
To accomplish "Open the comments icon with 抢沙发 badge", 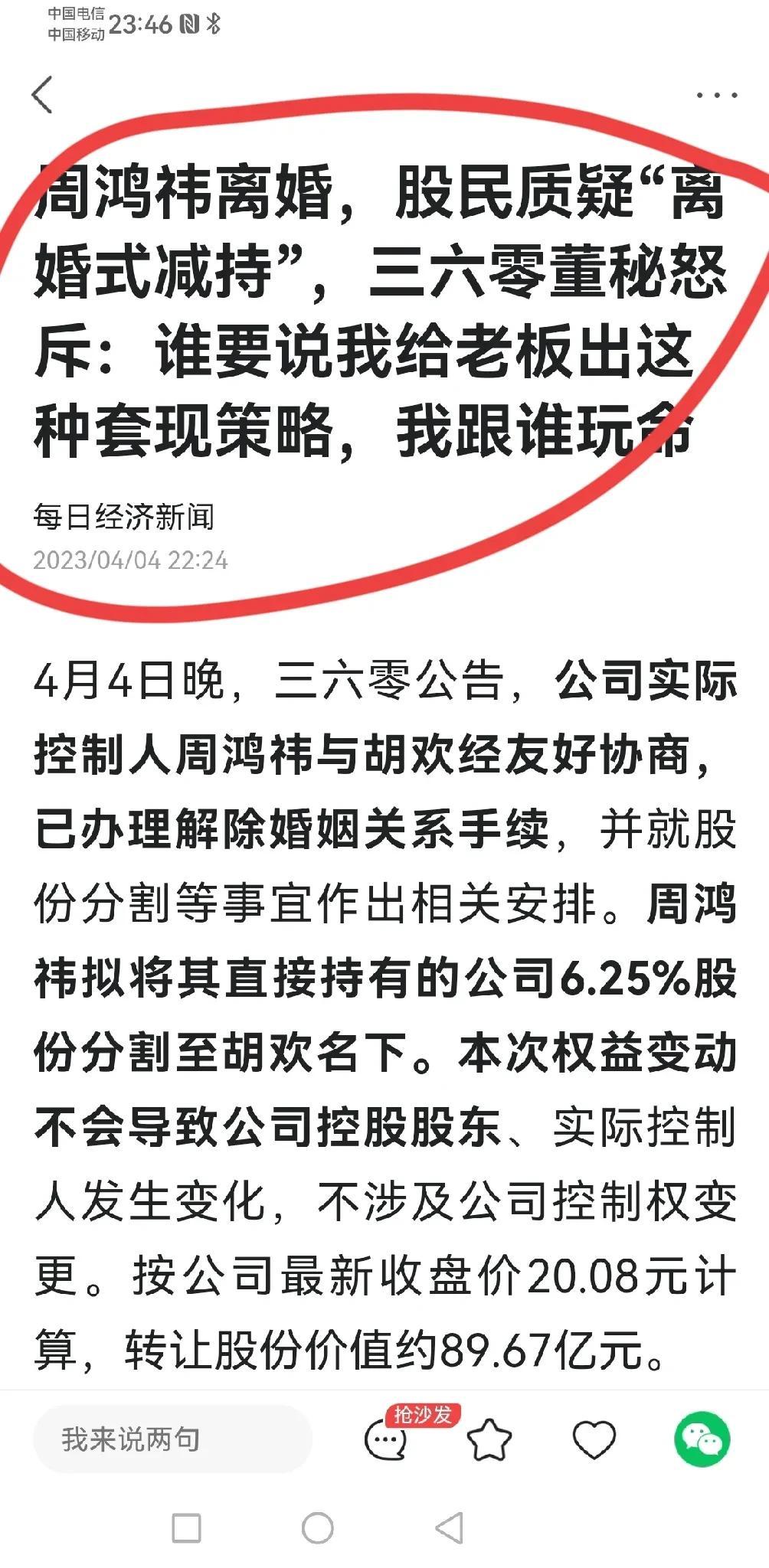I will 386,1440.
